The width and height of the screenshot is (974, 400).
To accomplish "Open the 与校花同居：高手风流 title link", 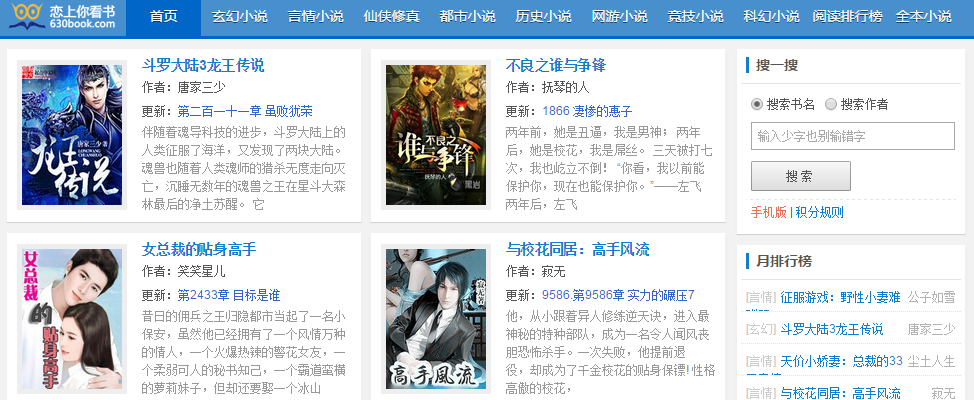I will 577,249.
